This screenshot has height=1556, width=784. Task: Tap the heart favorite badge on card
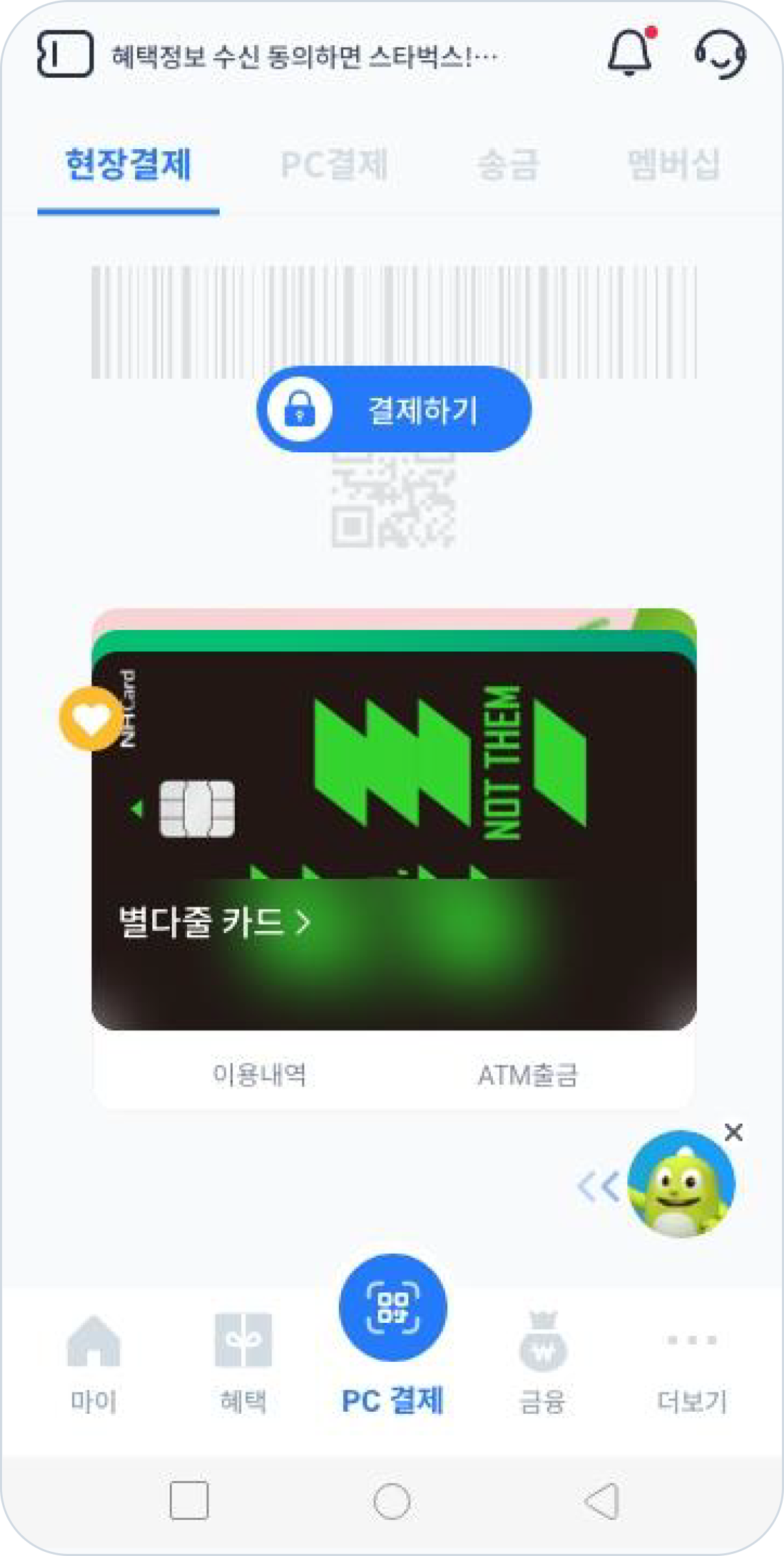(91, 718)
